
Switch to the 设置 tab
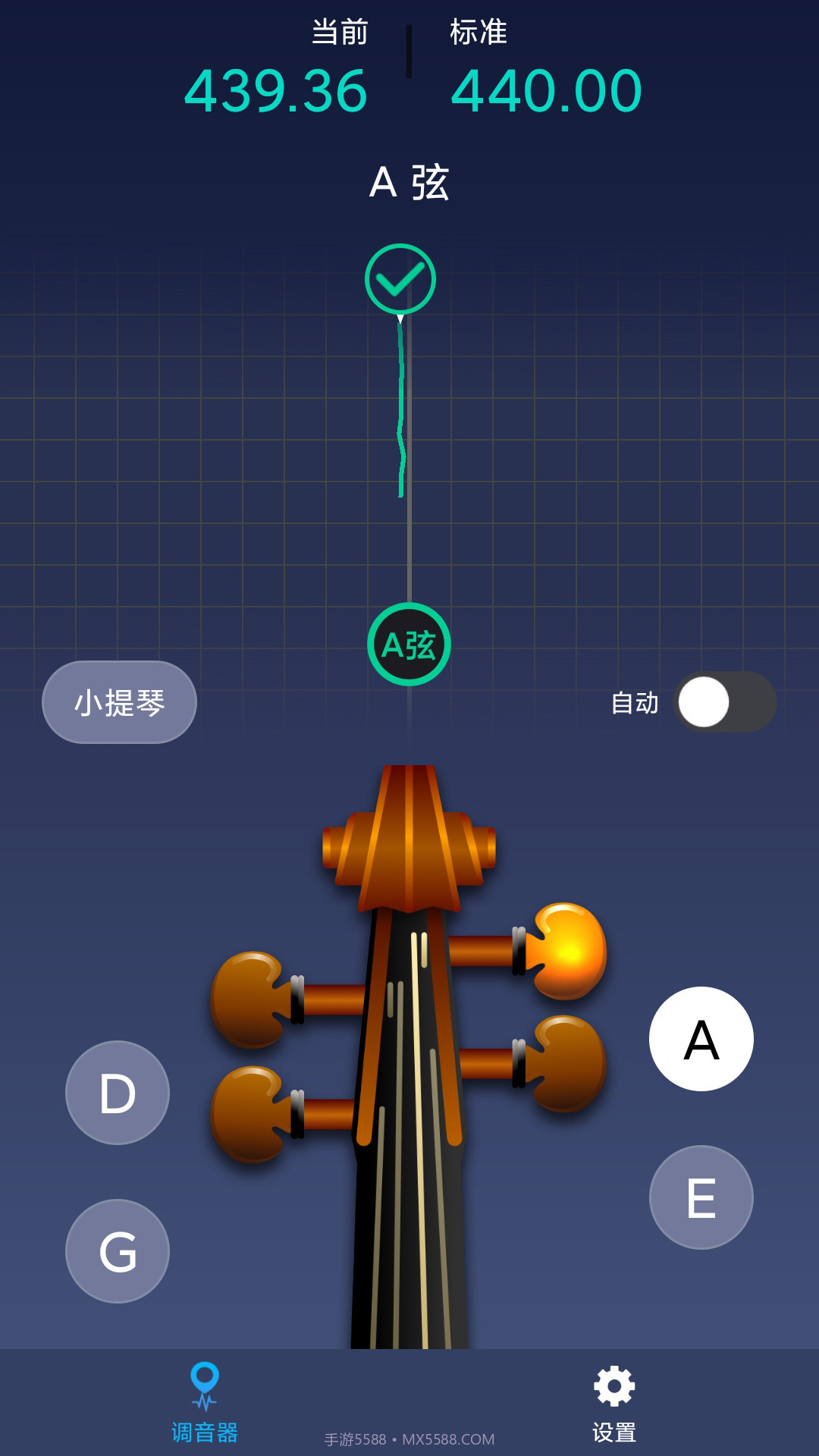pyautogui.click(x=614, y=1403)
